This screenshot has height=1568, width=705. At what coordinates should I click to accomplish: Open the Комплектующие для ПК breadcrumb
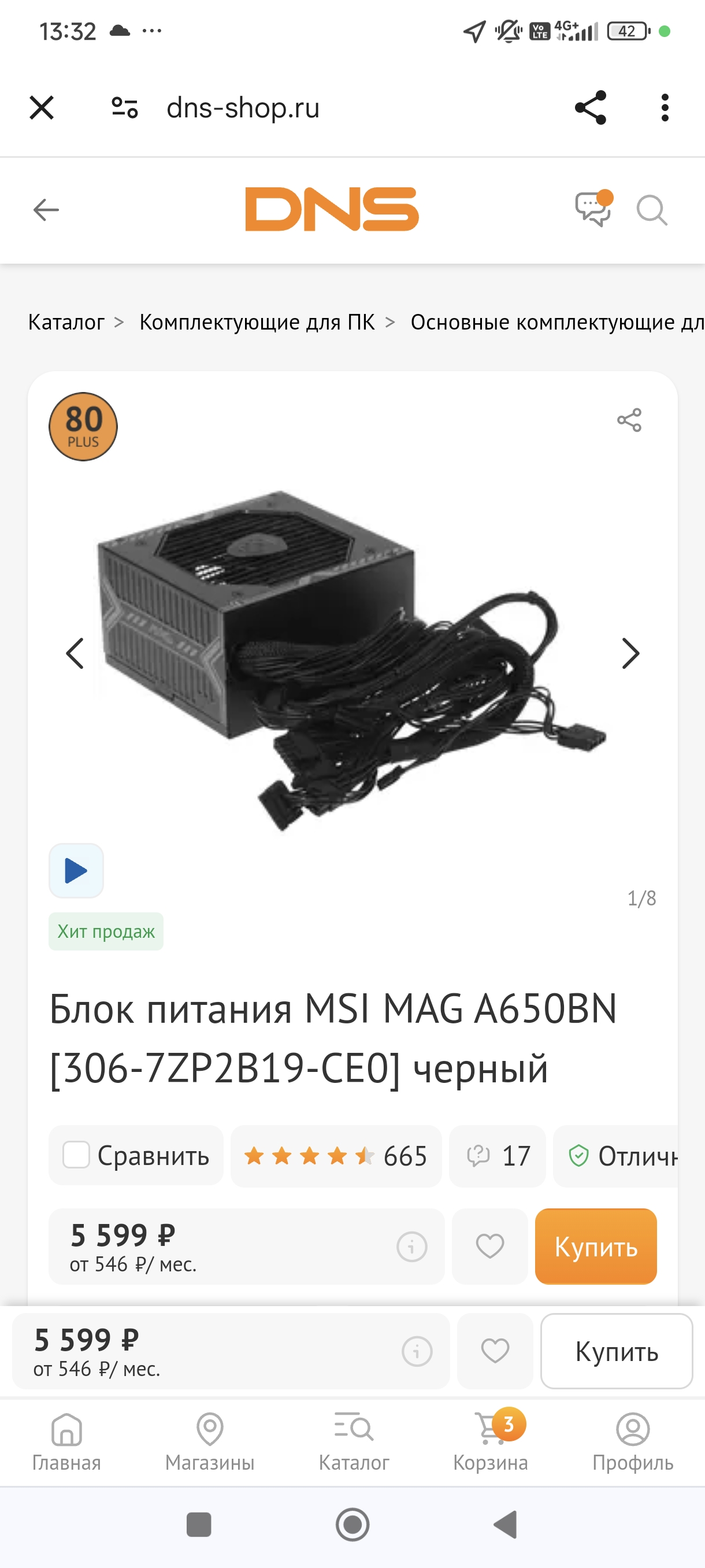(257, 322)
